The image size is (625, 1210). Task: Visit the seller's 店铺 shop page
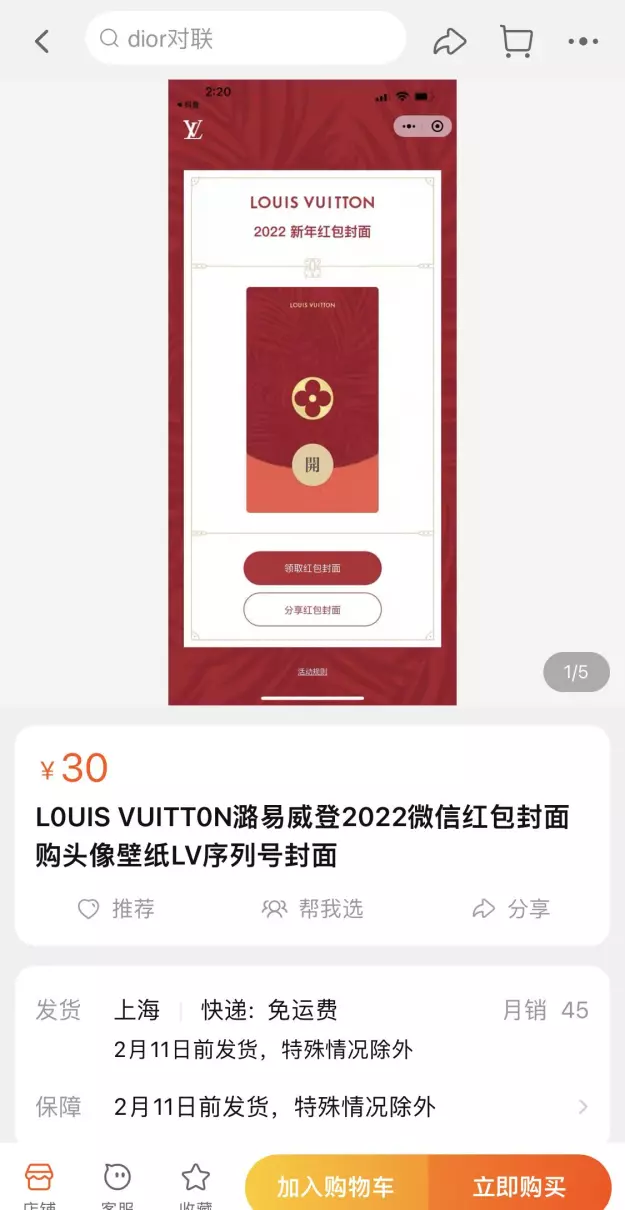click(x=39, y=1185)
